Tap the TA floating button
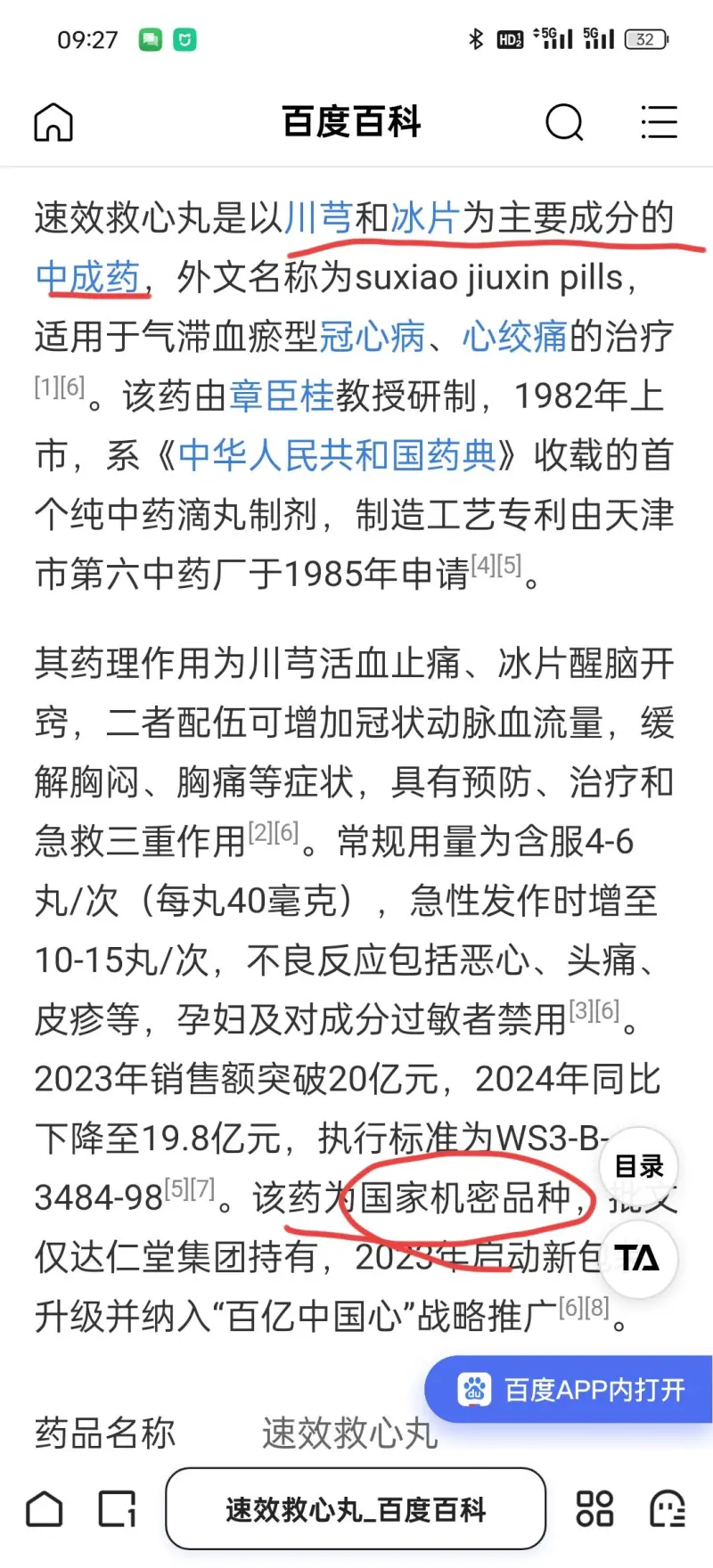This screenshot has height=1568, width=713. click(x=638, y=1258)
